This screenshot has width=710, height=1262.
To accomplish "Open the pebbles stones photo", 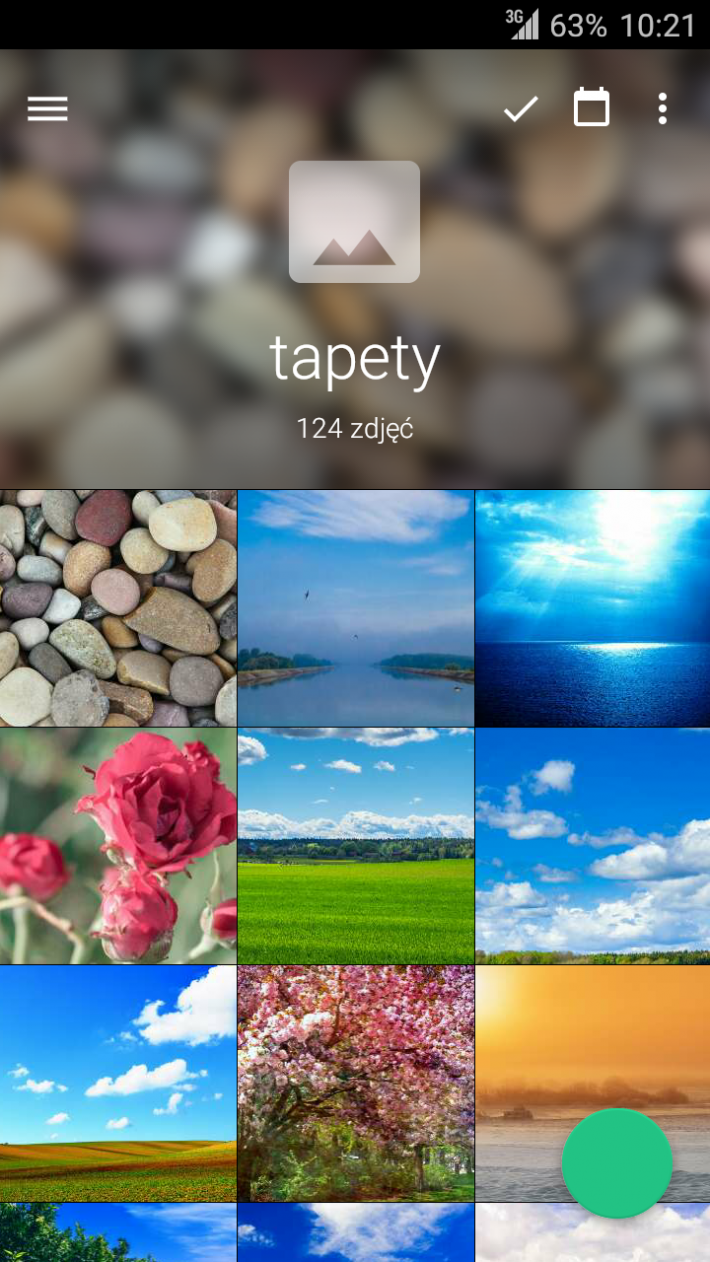I will click(118, 608).
